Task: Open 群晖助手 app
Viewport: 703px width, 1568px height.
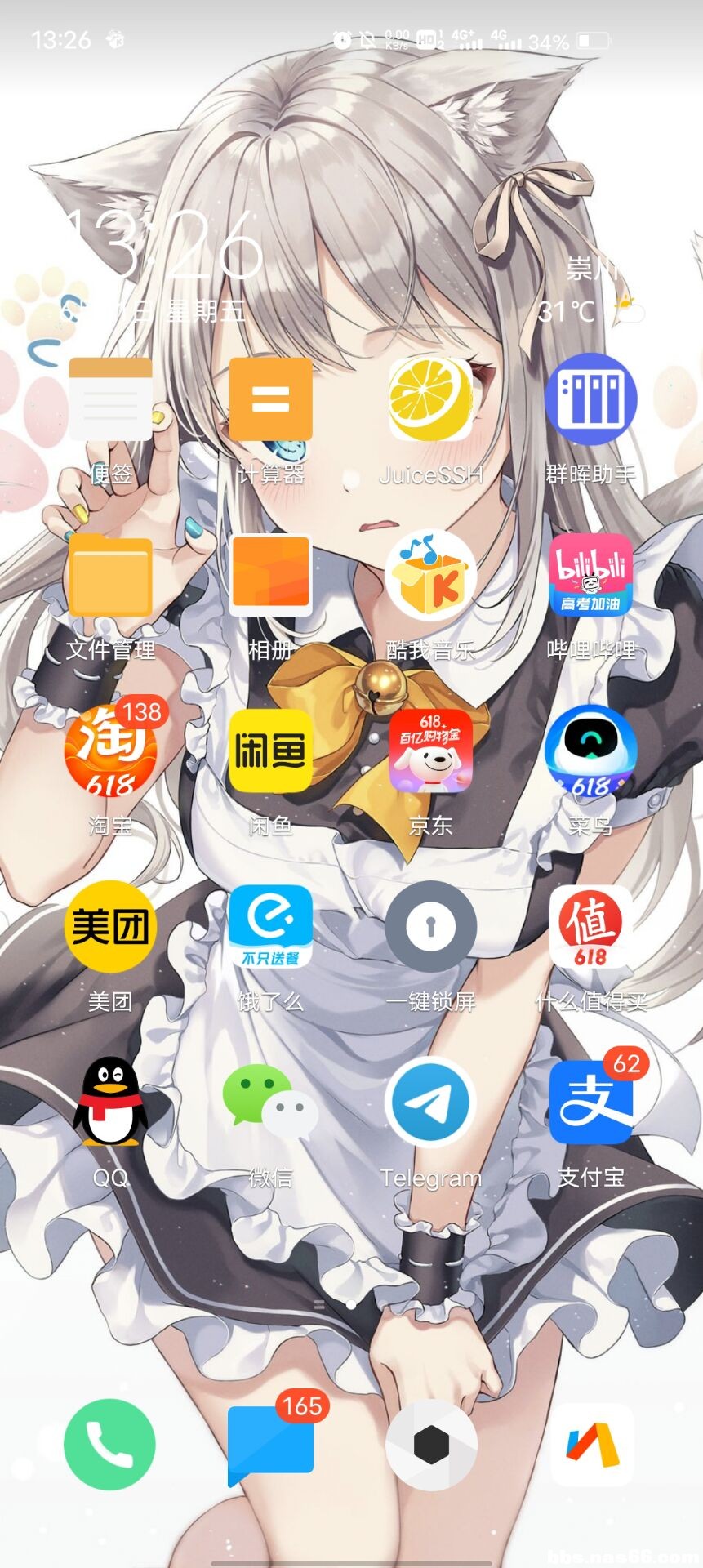Action: pyautogui.click(x=590, y=399)
